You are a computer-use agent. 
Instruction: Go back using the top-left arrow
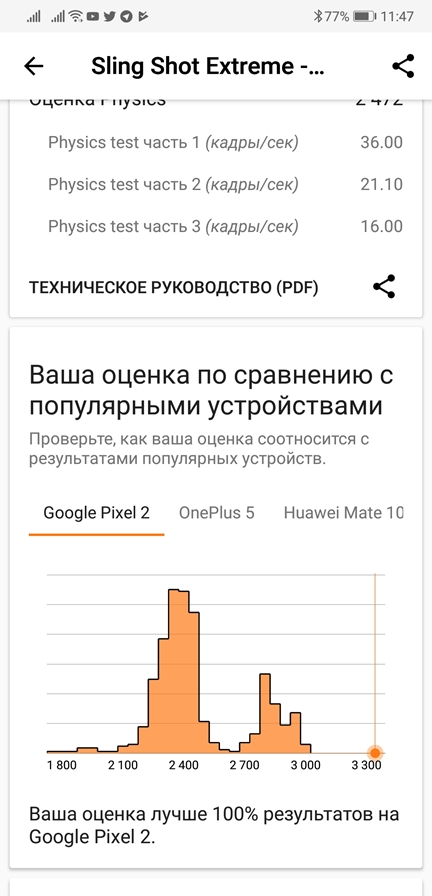[34, 66]
